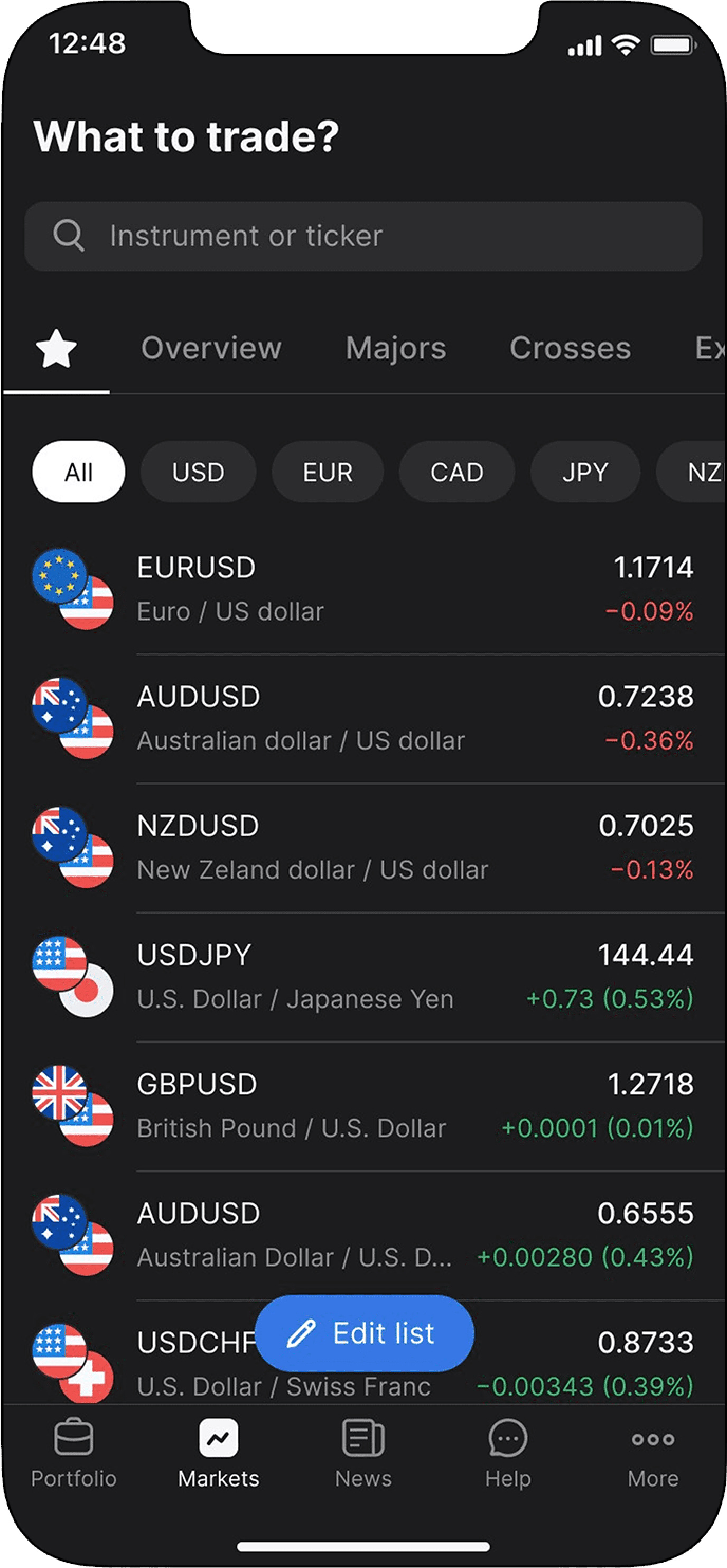Filter the list by EUR
This screenshot has height=1568, width=727.
[x=327, y=472]
